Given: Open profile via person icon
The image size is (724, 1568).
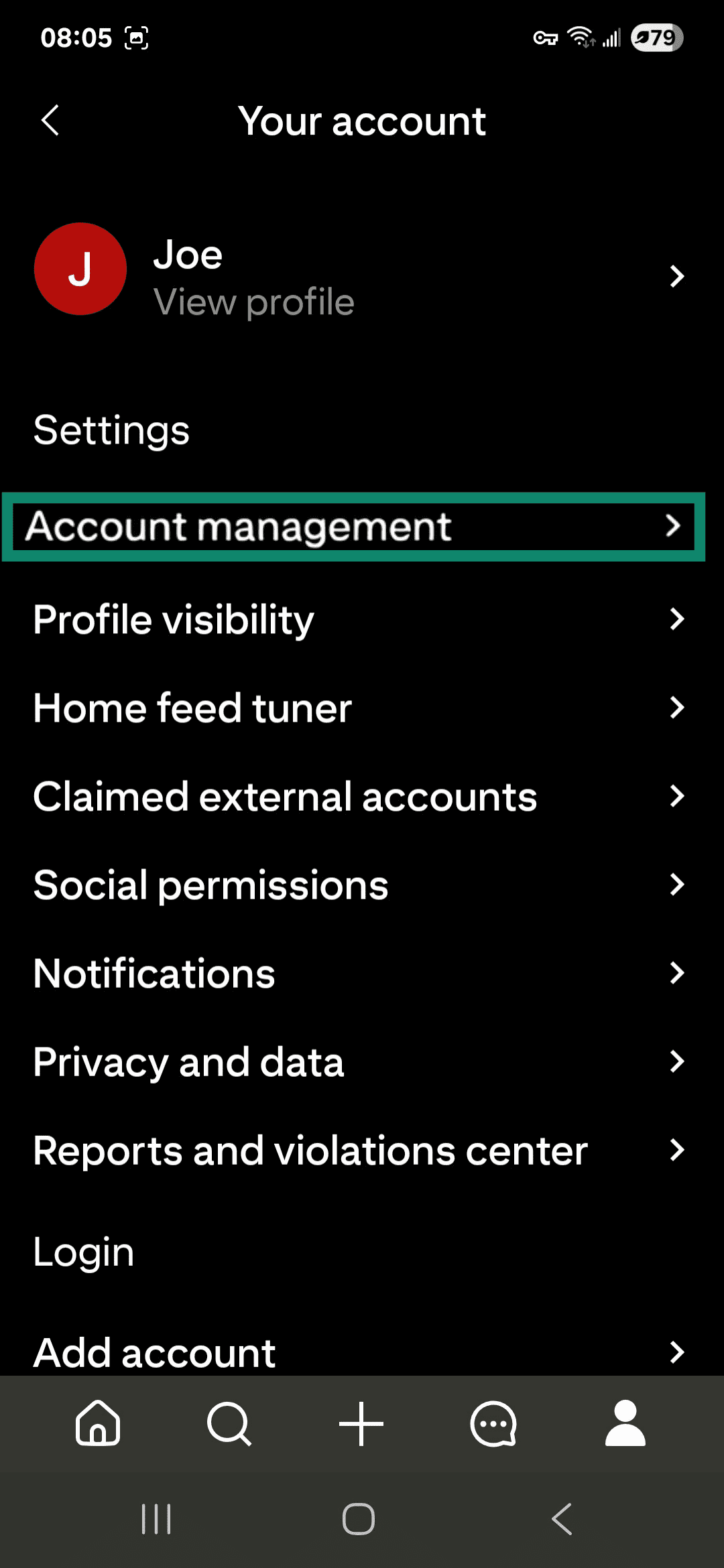Looking at the screenshot, I should click(625, 1424).
